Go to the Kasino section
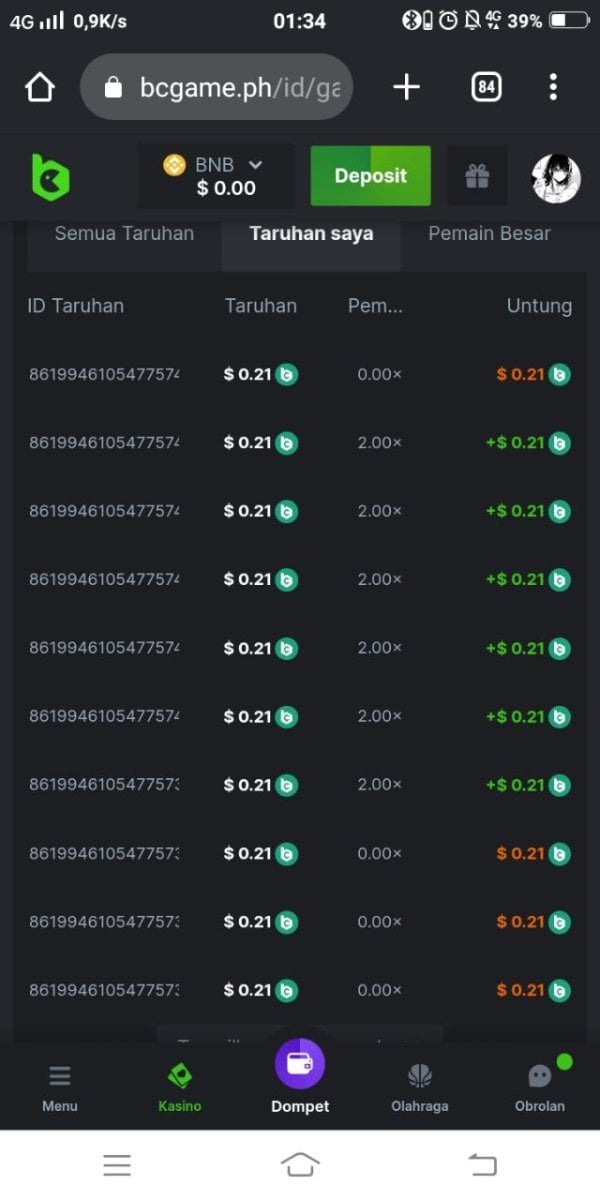 [x=180, y=1087]
